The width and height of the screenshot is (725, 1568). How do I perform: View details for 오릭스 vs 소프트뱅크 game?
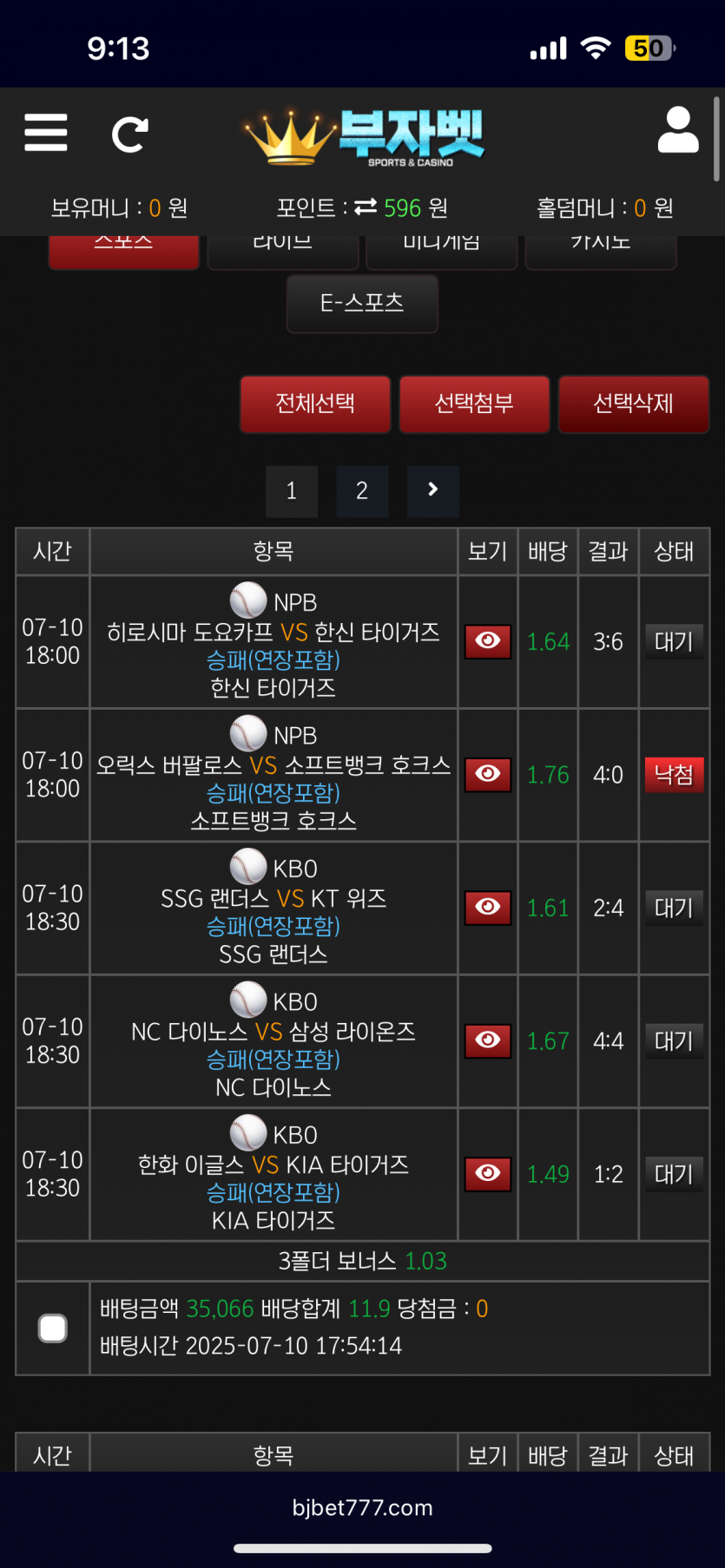[488, 774]
